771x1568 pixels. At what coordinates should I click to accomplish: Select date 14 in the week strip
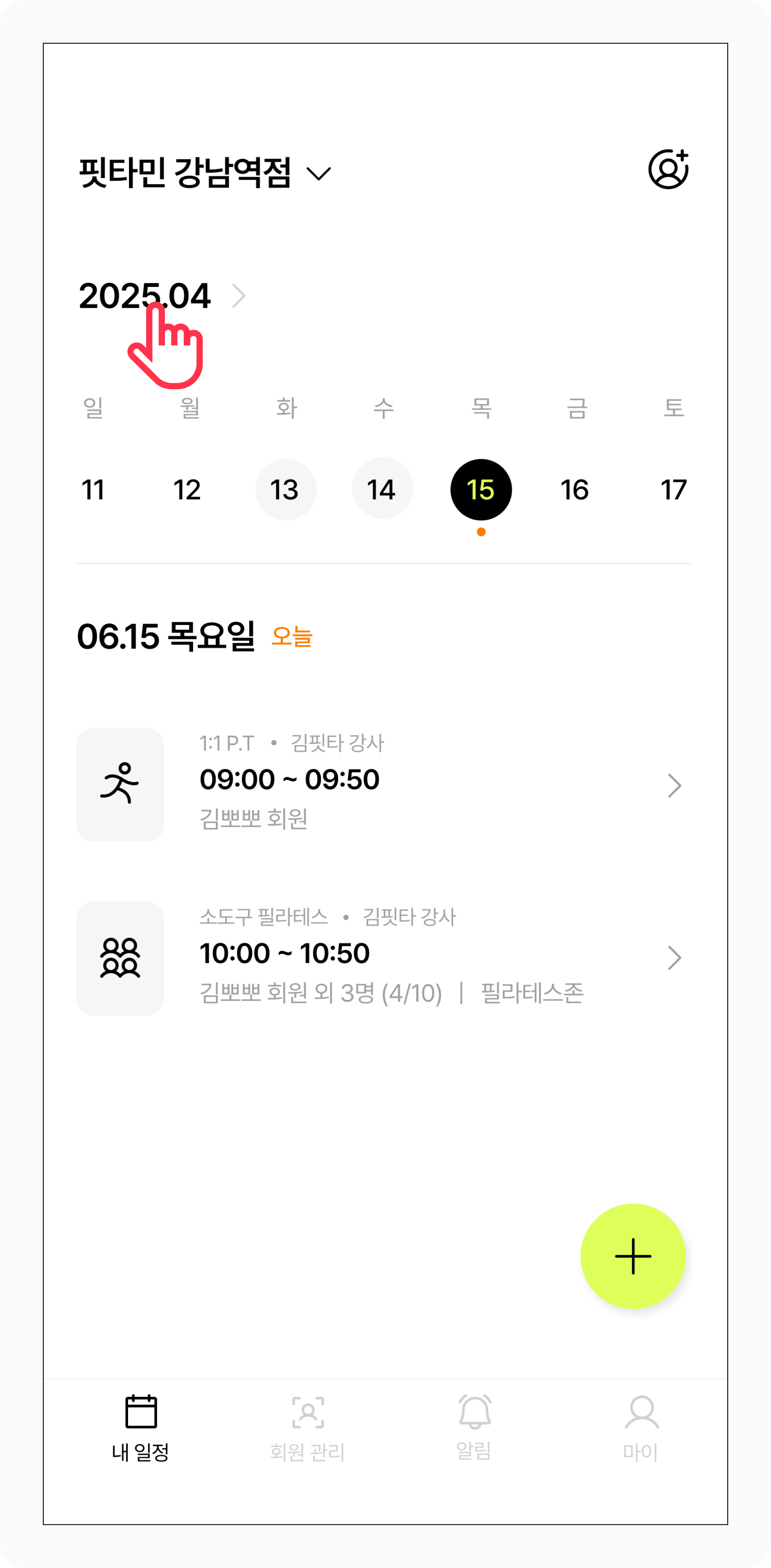coord(383,489)
